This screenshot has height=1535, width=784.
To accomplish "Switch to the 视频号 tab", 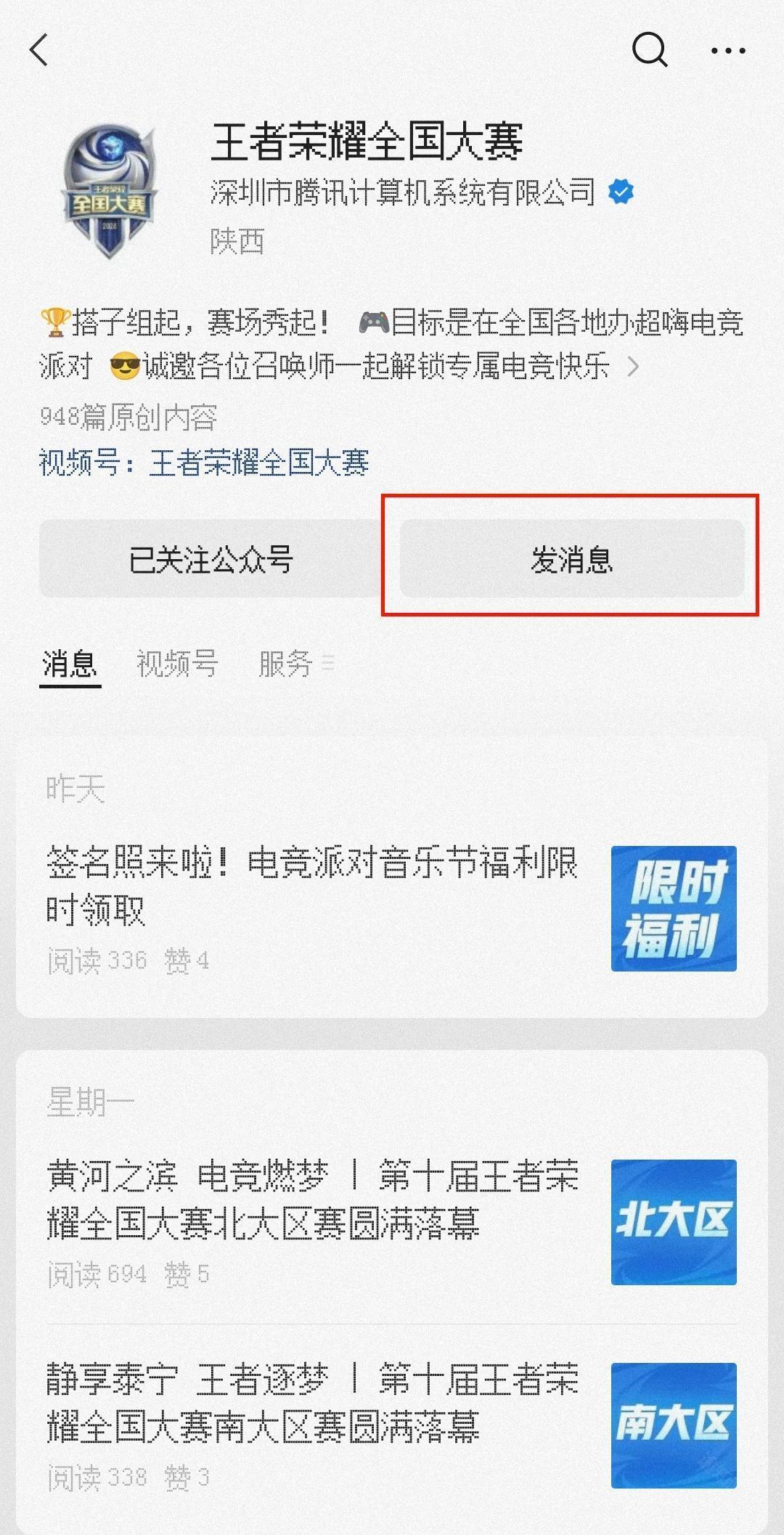I will pos(177,664).
